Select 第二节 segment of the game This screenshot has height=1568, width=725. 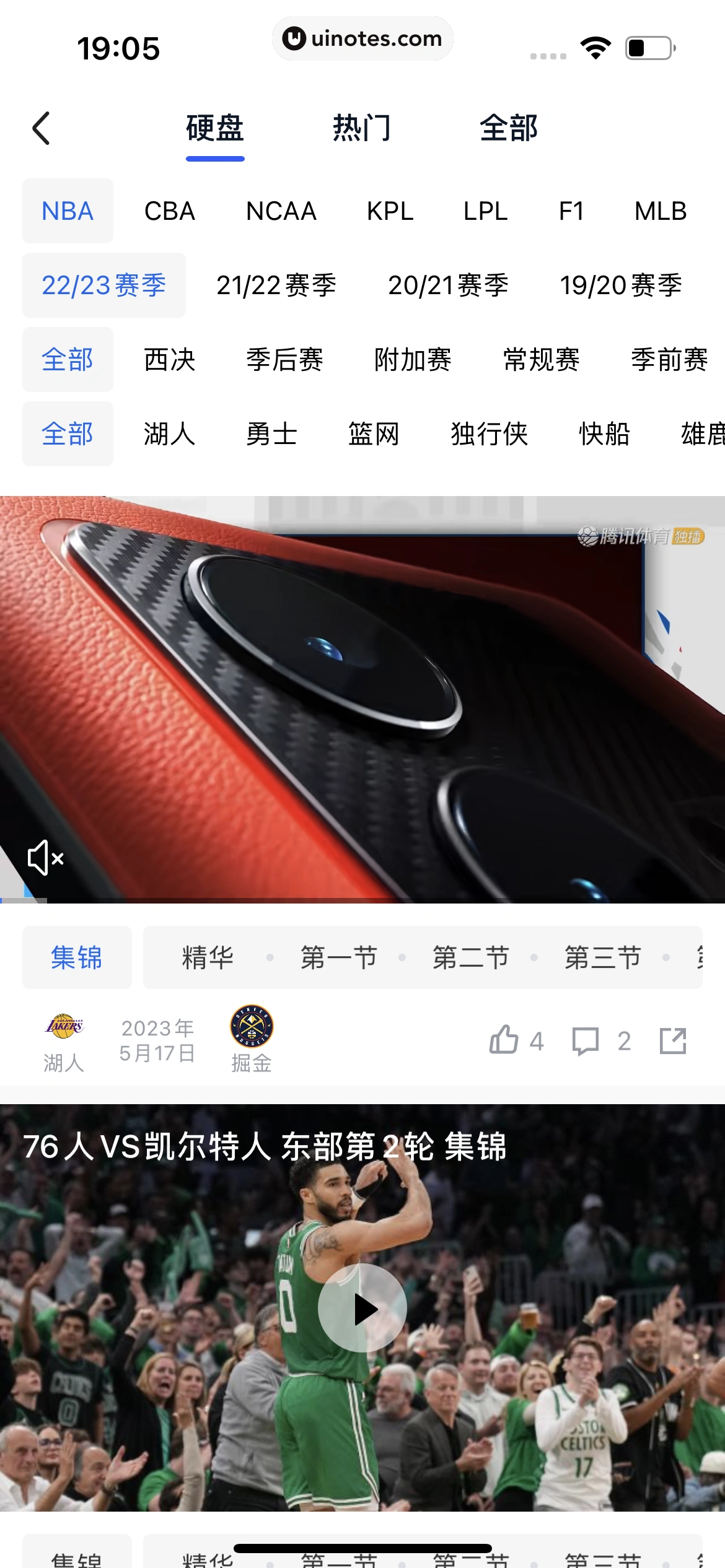(x=472, y=957)
